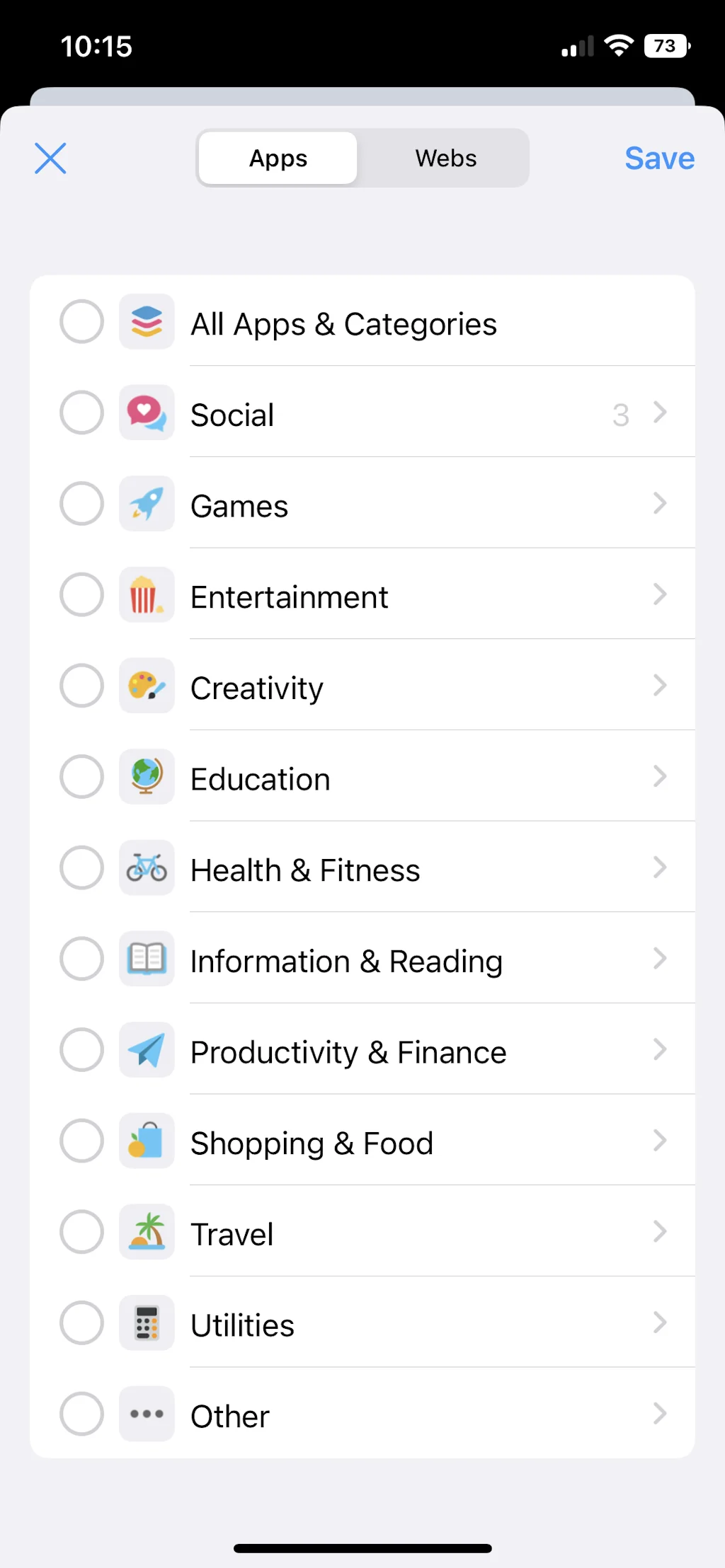Click the Games rocket icon
The width and height of the screenshot is (725, 1568).
(x=147, y=504)
